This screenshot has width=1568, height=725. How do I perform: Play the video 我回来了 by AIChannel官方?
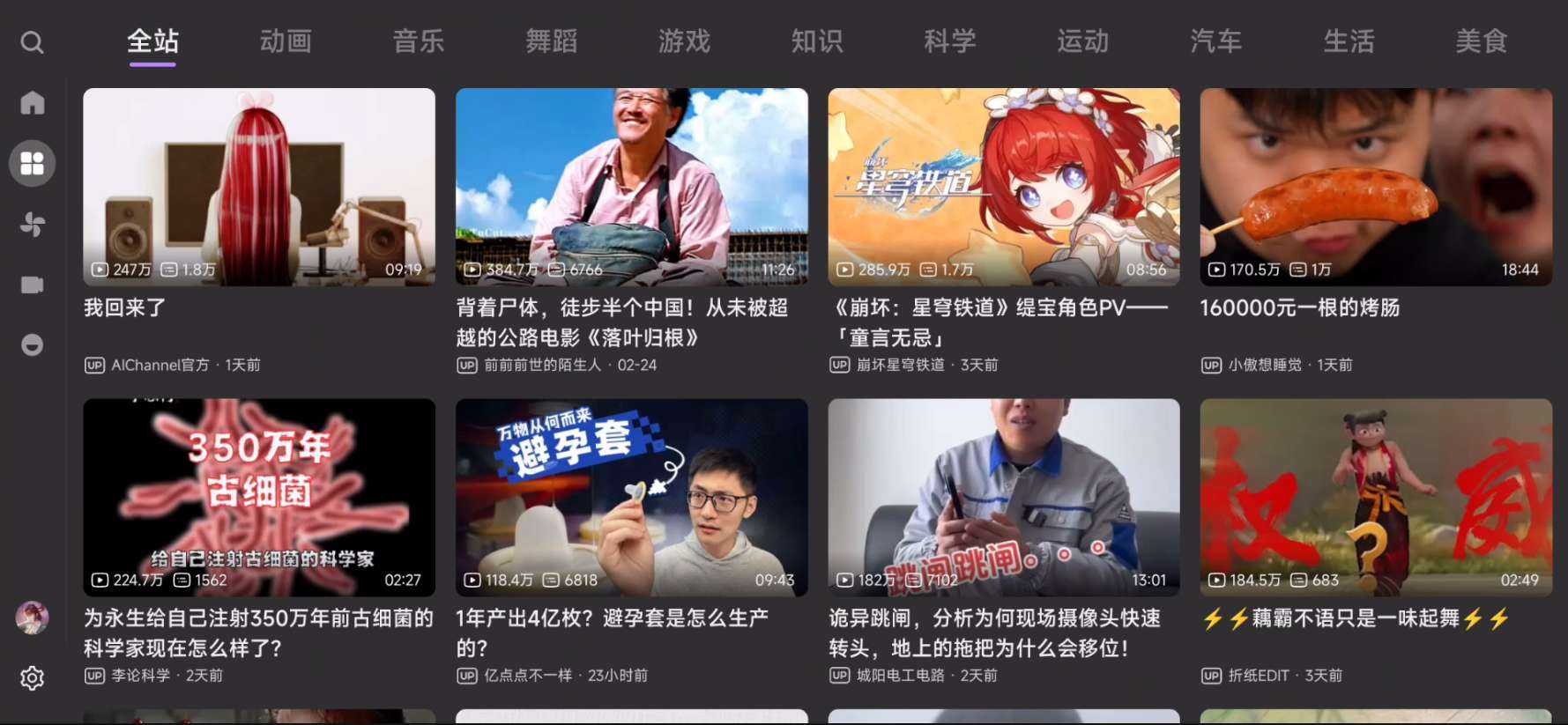[x=259, y=187]
